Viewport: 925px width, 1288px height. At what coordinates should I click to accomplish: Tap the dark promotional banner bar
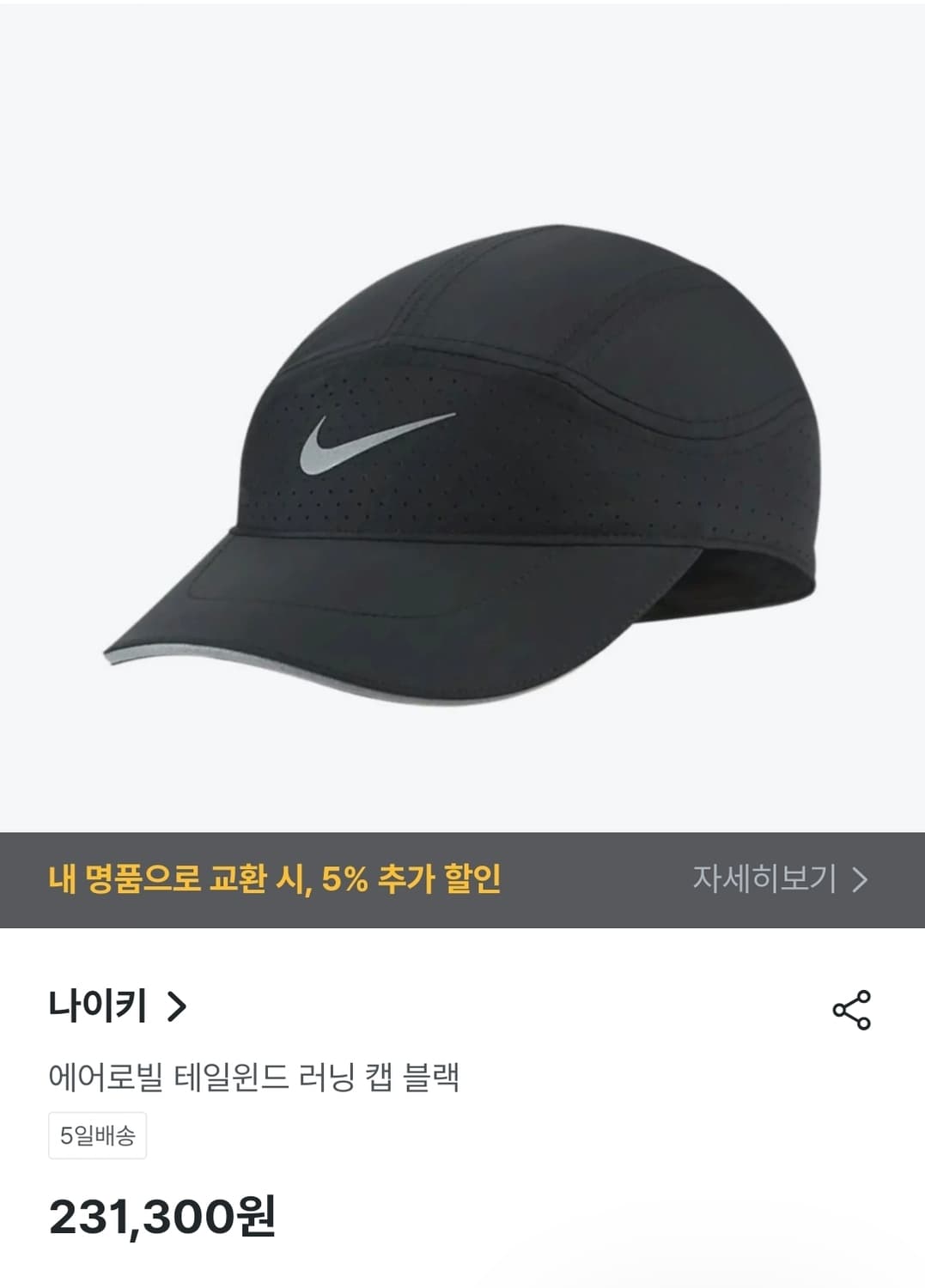pyautogui.click(x=462, y=879)
